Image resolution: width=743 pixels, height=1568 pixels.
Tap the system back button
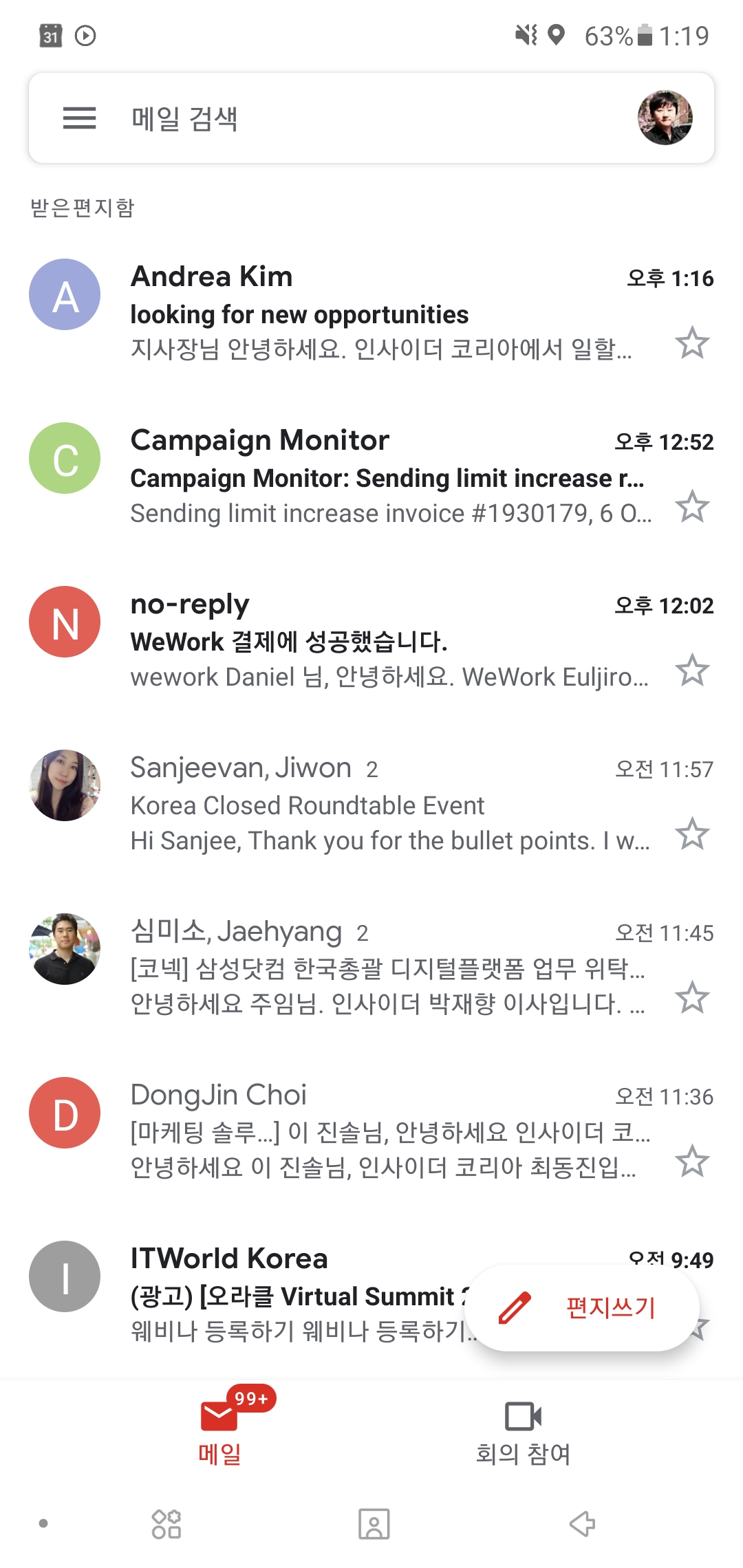click(582, 1523)
